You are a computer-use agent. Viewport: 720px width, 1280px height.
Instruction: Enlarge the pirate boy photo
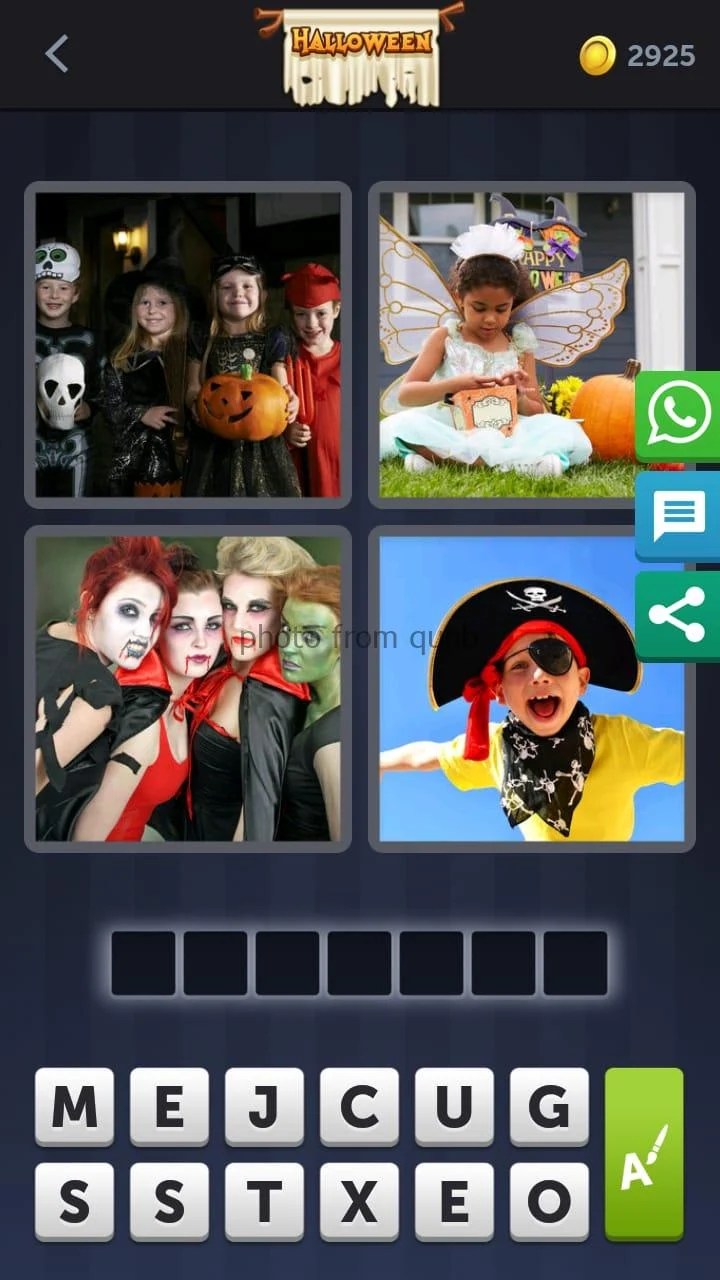531,689
